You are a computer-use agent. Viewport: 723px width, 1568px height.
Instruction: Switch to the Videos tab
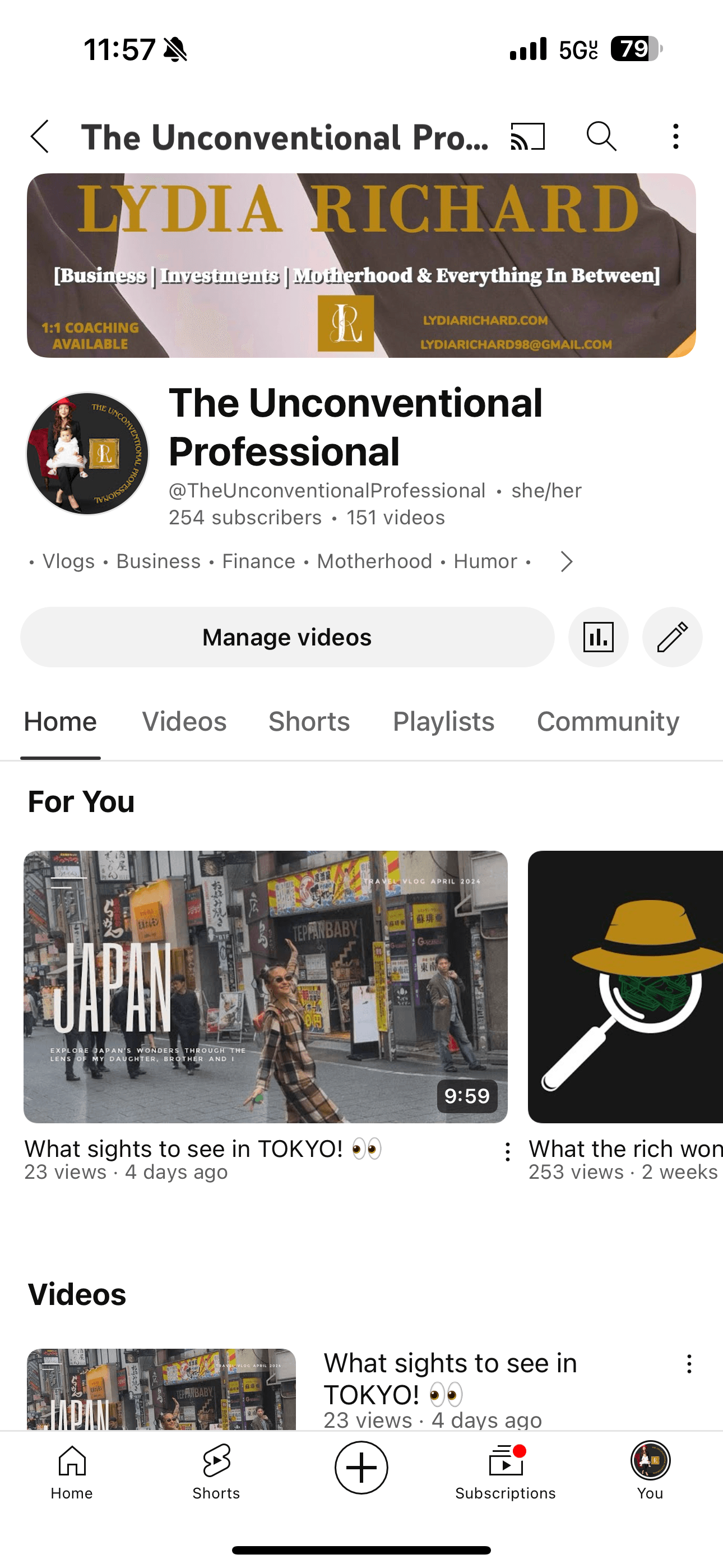[184, 722]
